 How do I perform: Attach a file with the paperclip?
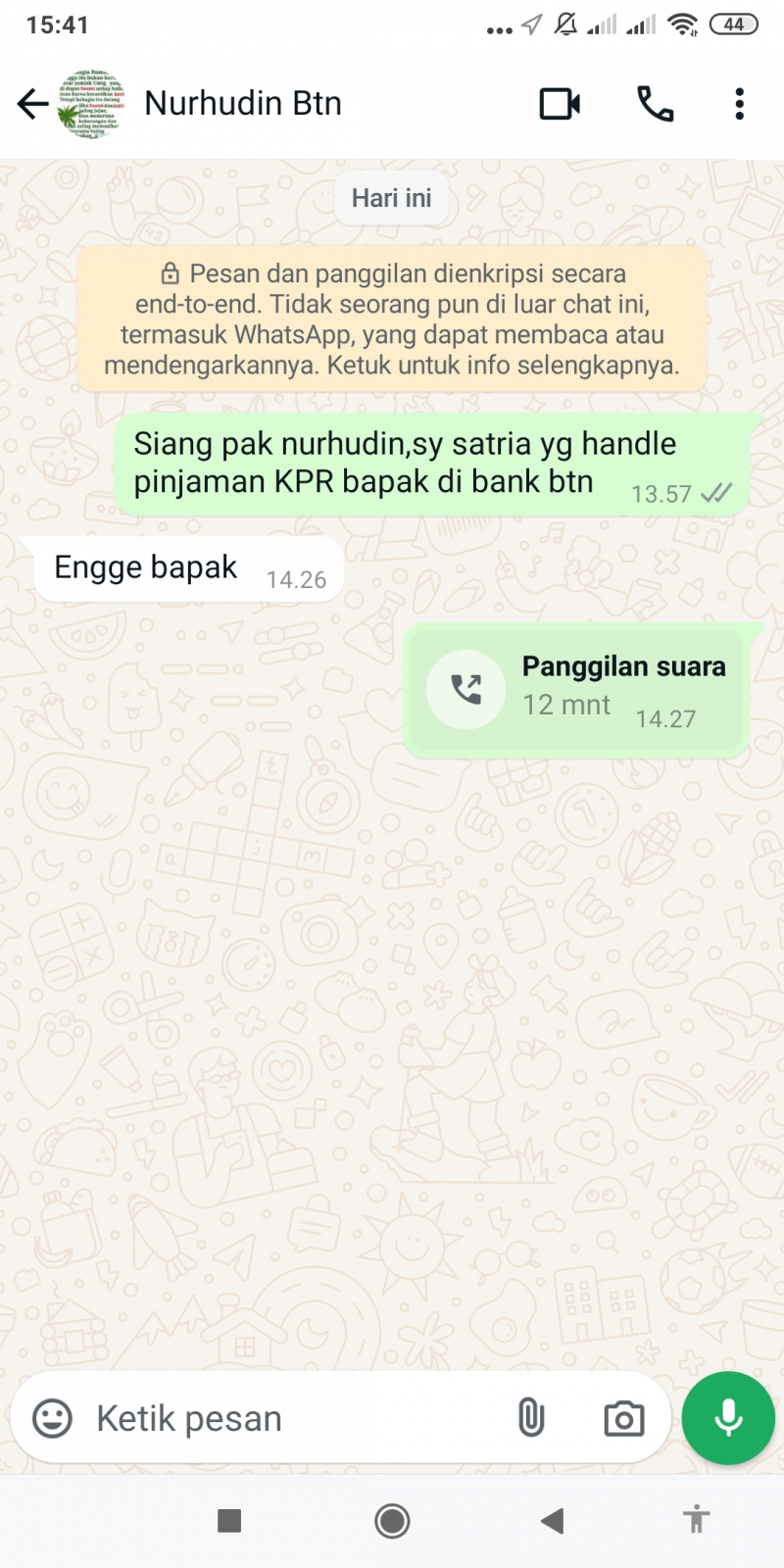(x=530, y=1418)
